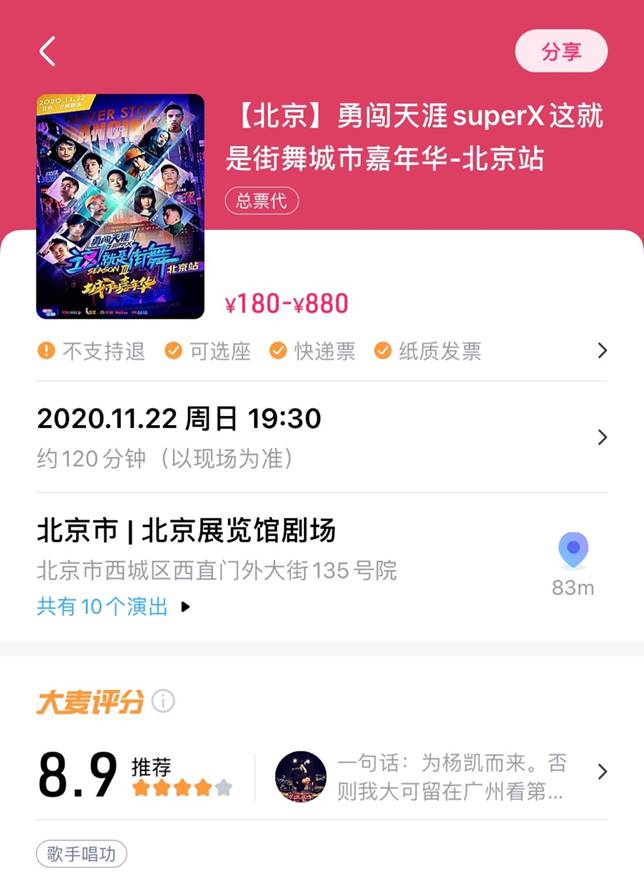View the 北京展览馆剧场 location on the map
This screenshot has width=644, height=895.
coord(573,562)
